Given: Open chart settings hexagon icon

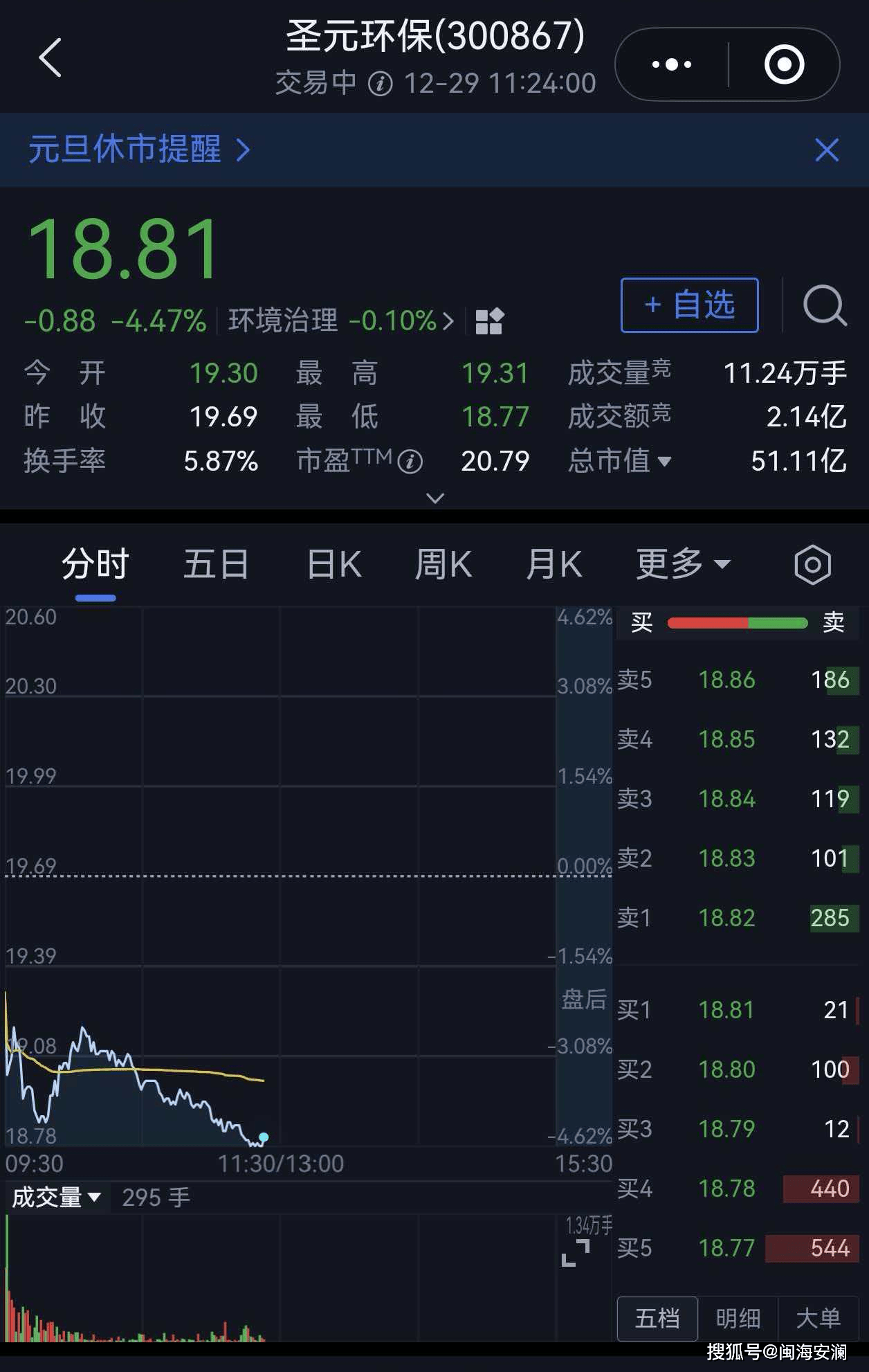Looking at the screenshot, I should [x=812, y=565].
